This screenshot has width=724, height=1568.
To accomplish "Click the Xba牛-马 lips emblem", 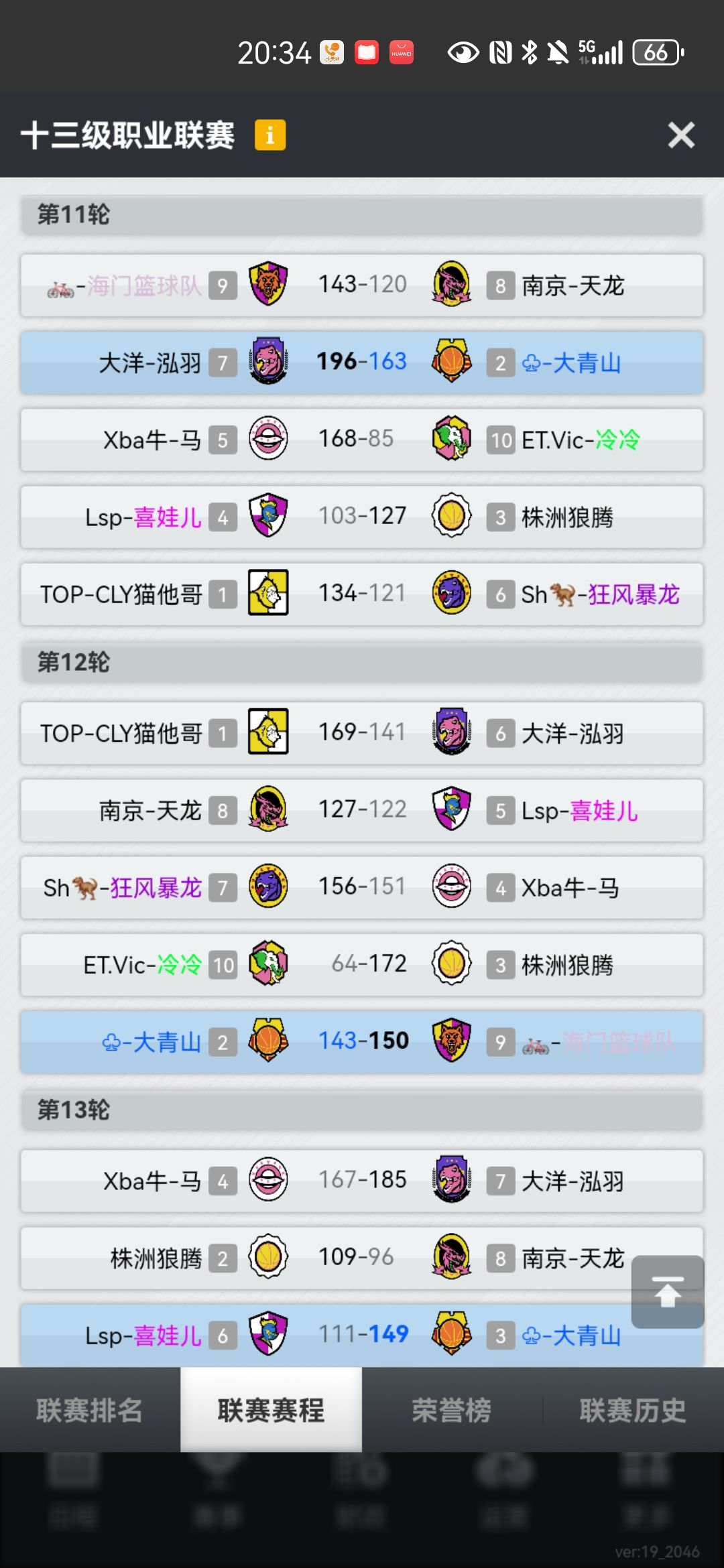I will click(x=267, y=440).
